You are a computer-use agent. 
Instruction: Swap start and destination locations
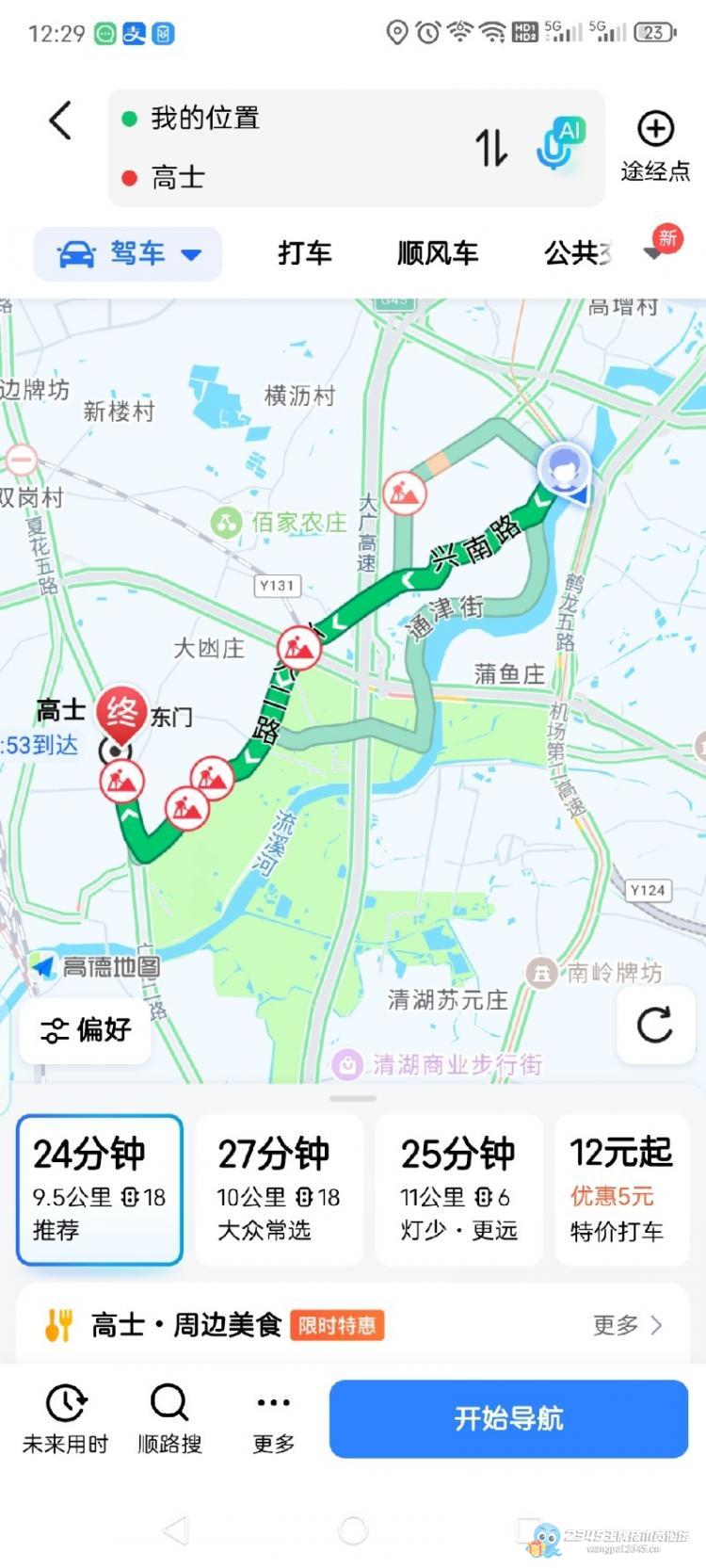[490, 148]
